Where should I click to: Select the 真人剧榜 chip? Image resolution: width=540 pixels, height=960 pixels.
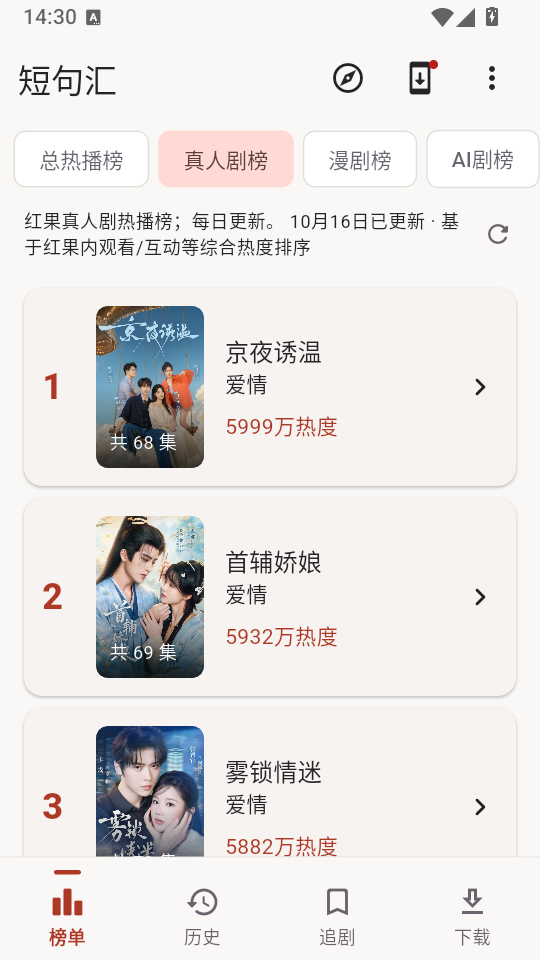click(x=226, y=159)
